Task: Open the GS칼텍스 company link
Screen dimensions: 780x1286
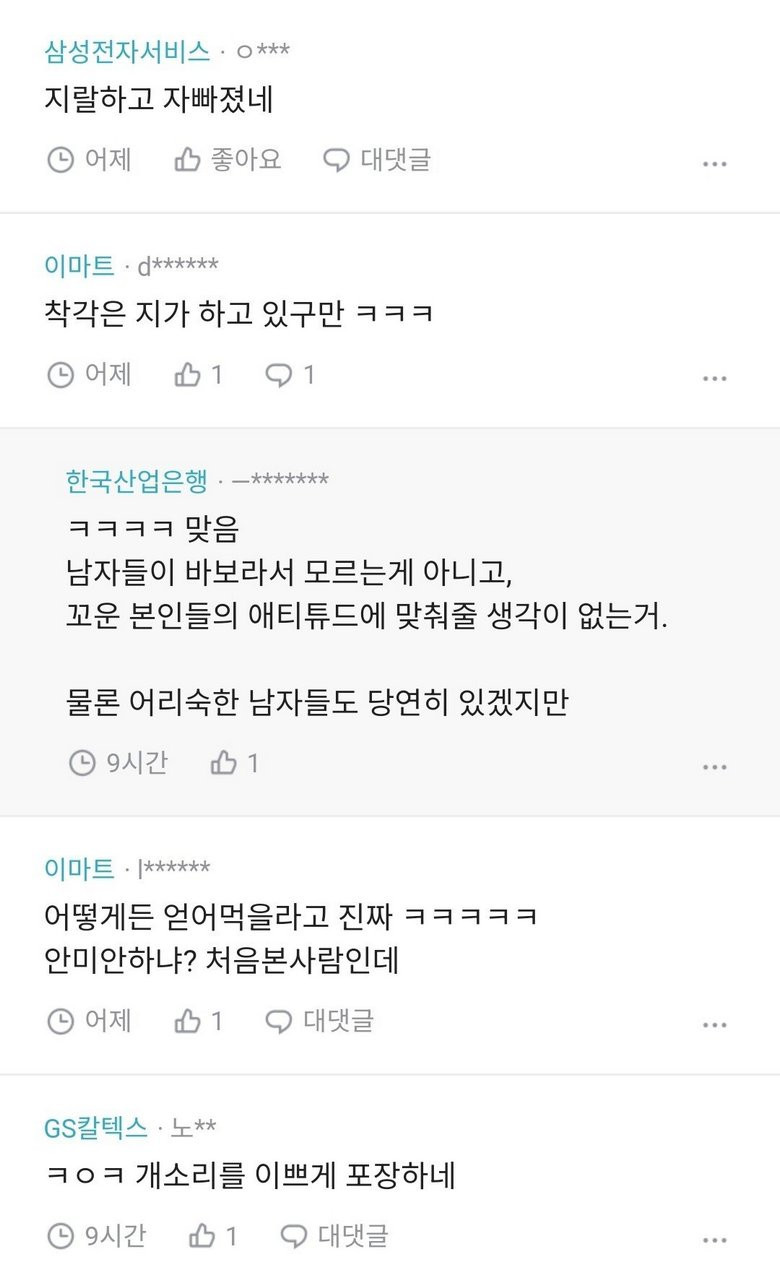Action: tap(96, 1128)
